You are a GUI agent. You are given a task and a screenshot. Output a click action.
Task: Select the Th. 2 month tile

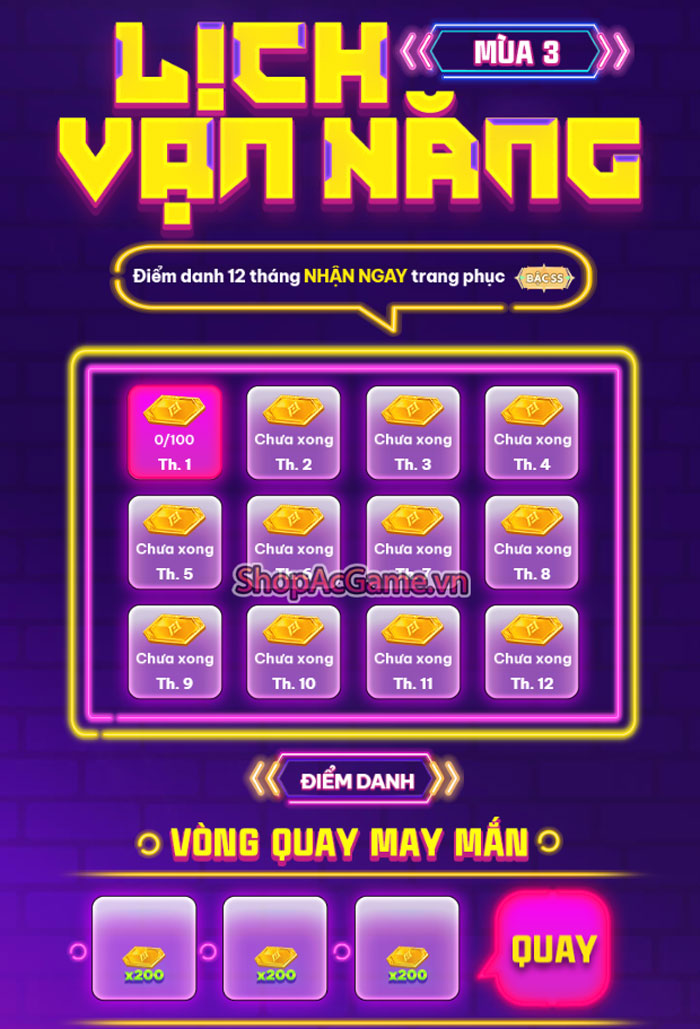pyautogui.click(x=294, y=432)
